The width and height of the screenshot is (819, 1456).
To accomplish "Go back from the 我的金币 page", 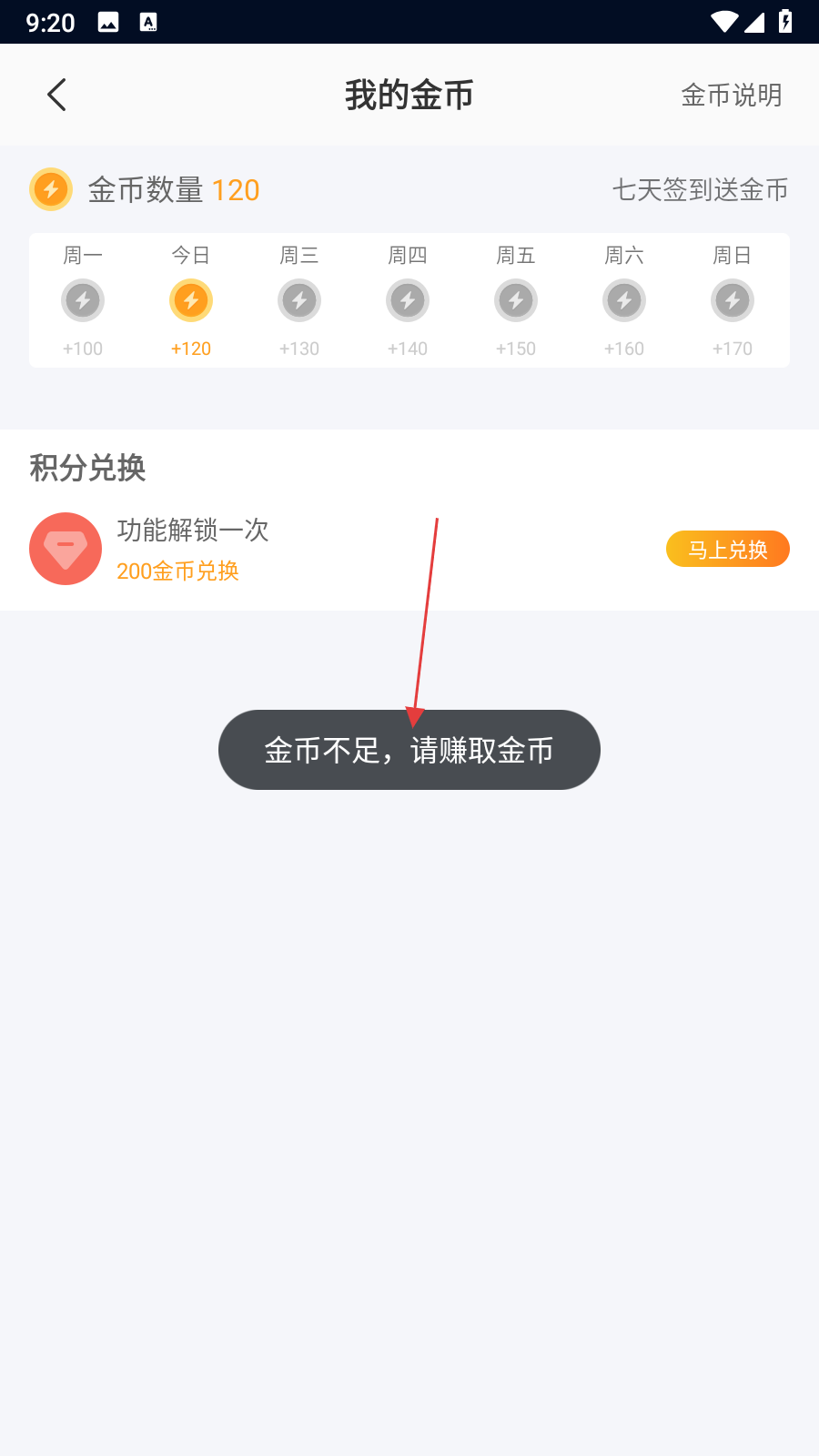I will [x=56, y=95].
